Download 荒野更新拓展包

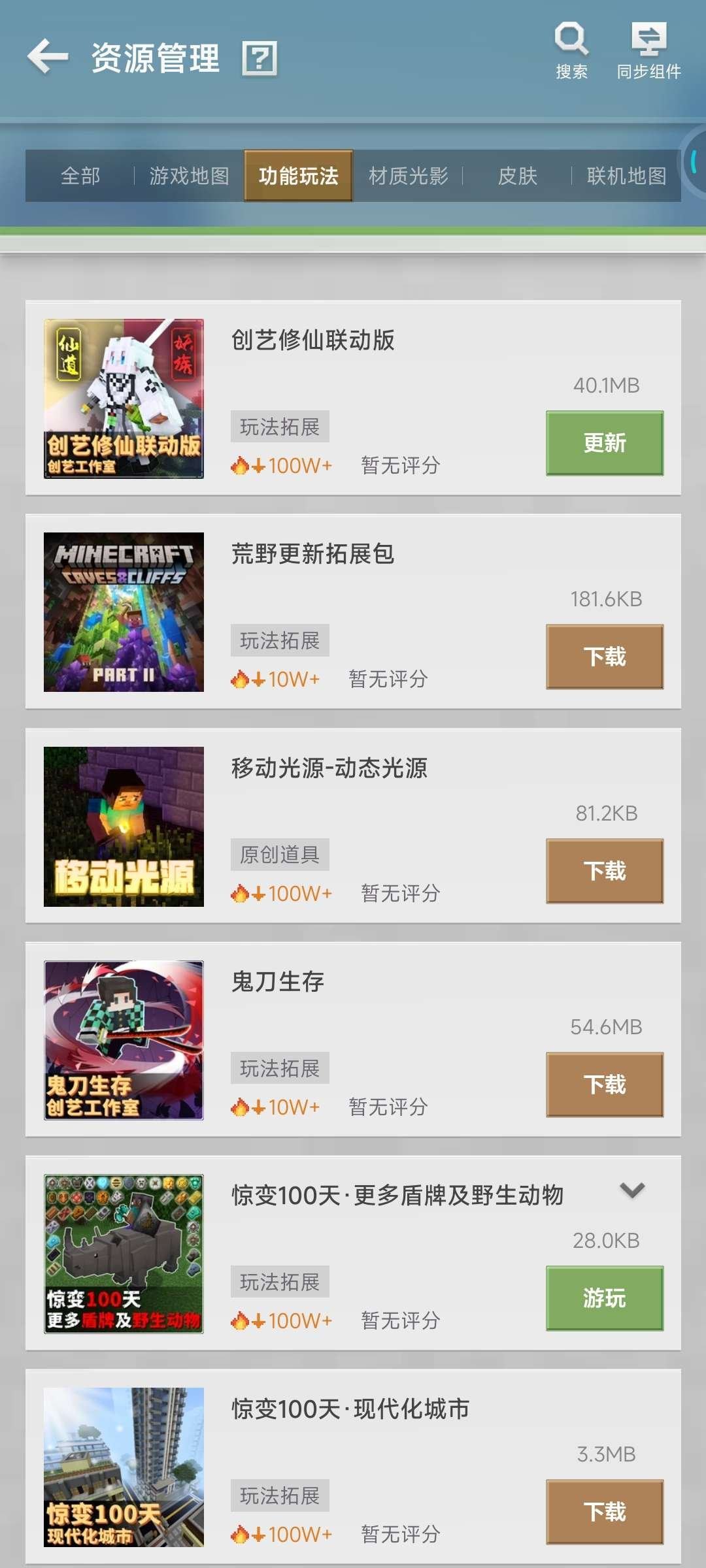[603, 656]
